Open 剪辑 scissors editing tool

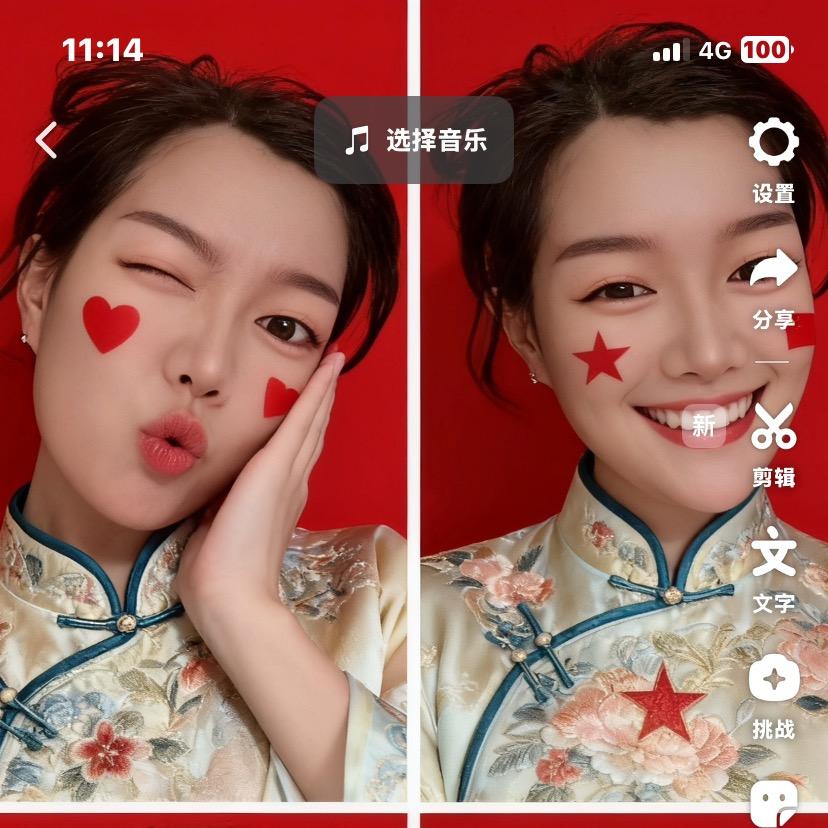pyautogui.click(x=774, y=427)
